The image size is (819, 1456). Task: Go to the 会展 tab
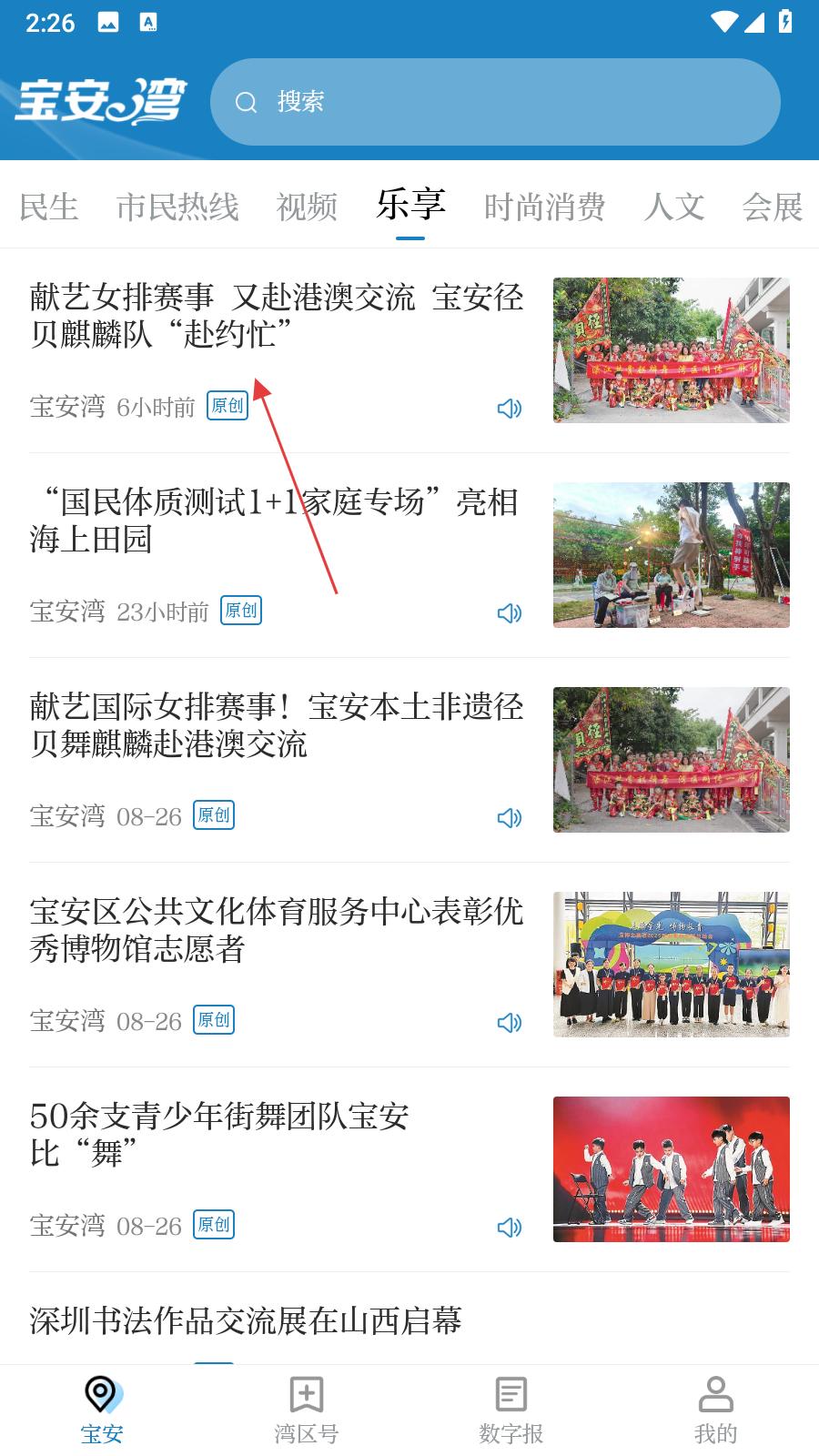click(772, 207)
